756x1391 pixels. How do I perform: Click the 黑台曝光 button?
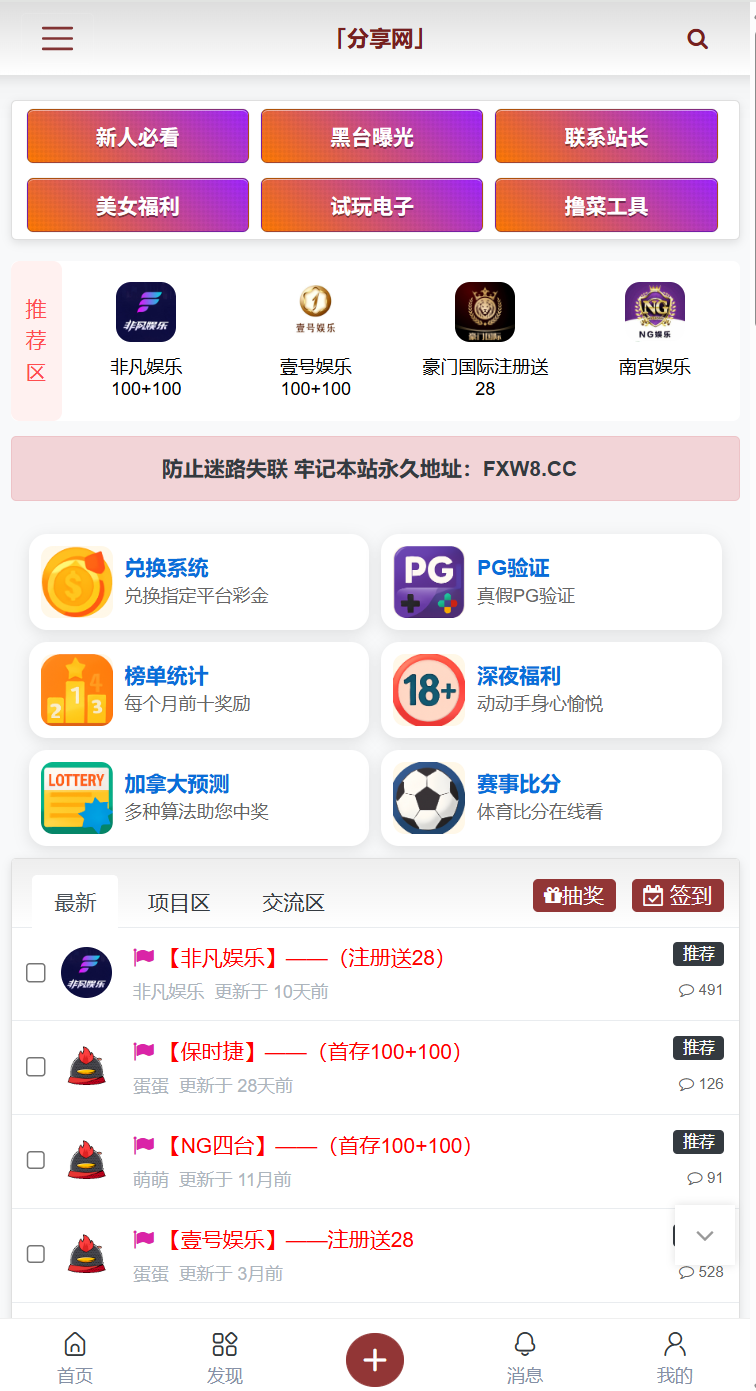tap(371, 136)
